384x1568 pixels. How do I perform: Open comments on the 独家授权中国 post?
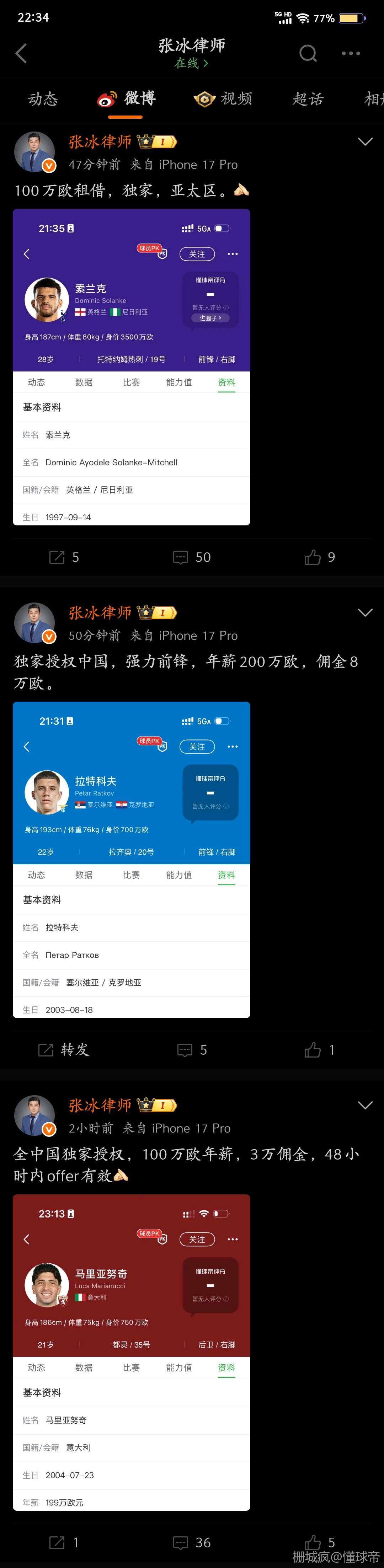[x=192, y=1049]
